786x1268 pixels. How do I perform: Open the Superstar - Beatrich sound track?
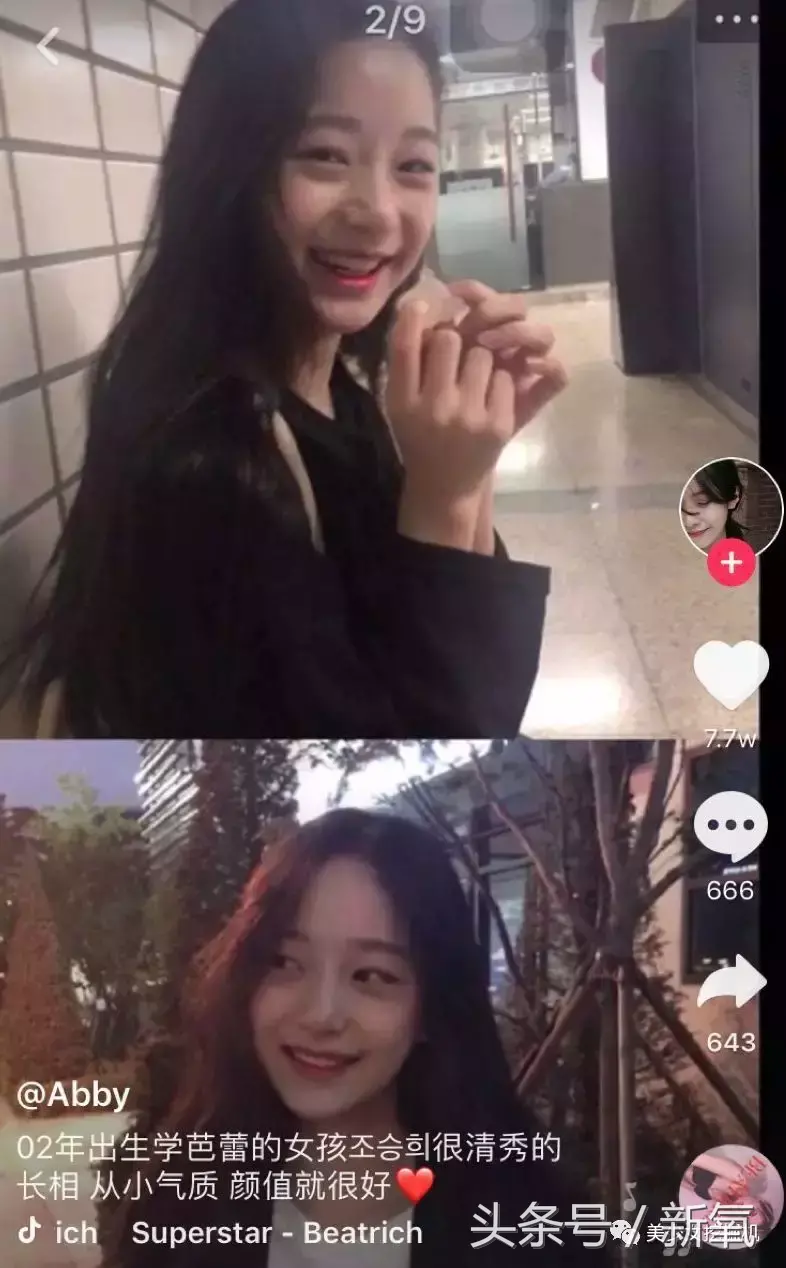coord(276,1232)
